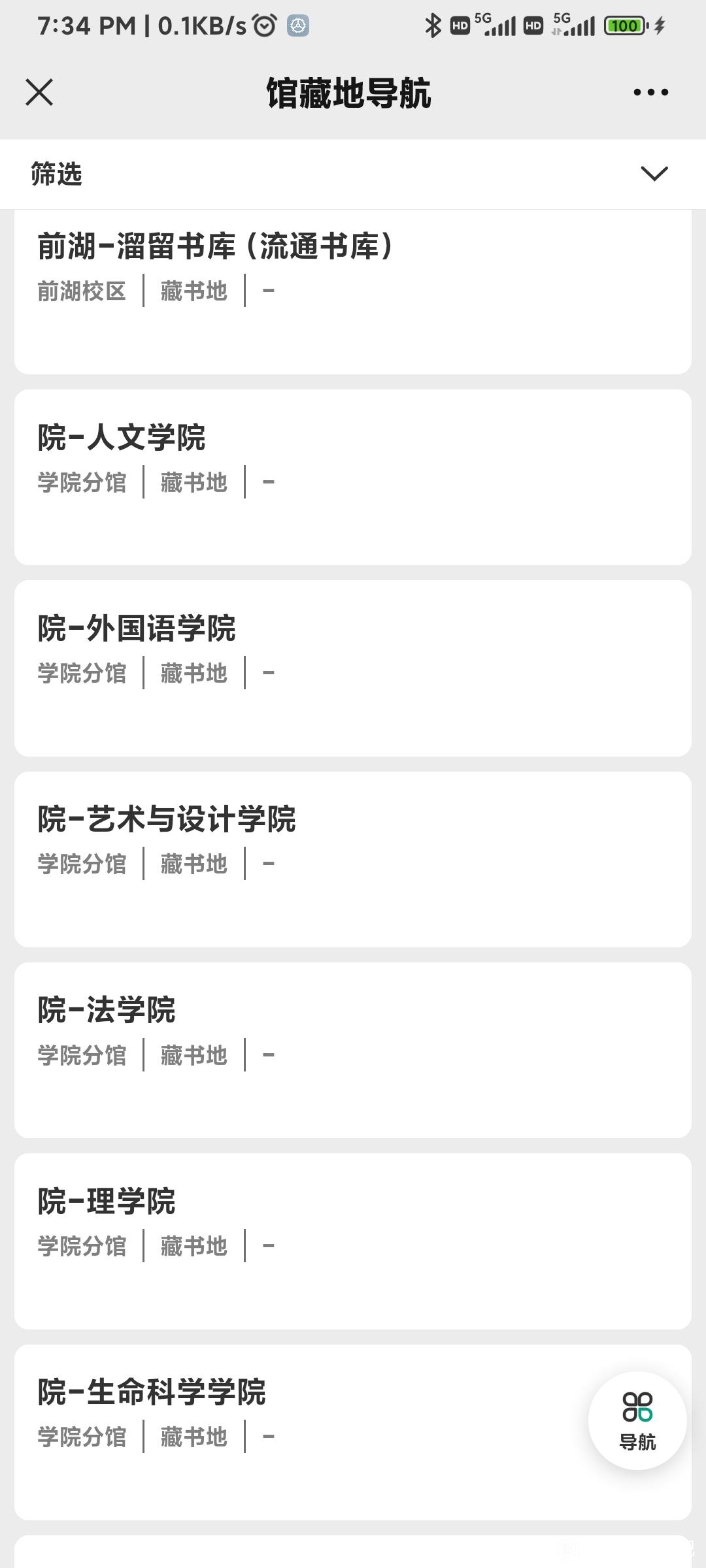The width and height of the screenshot is (706, 1568).
Task: View 院-艺术与设计学院 location
Action: [x=353, y=859]
